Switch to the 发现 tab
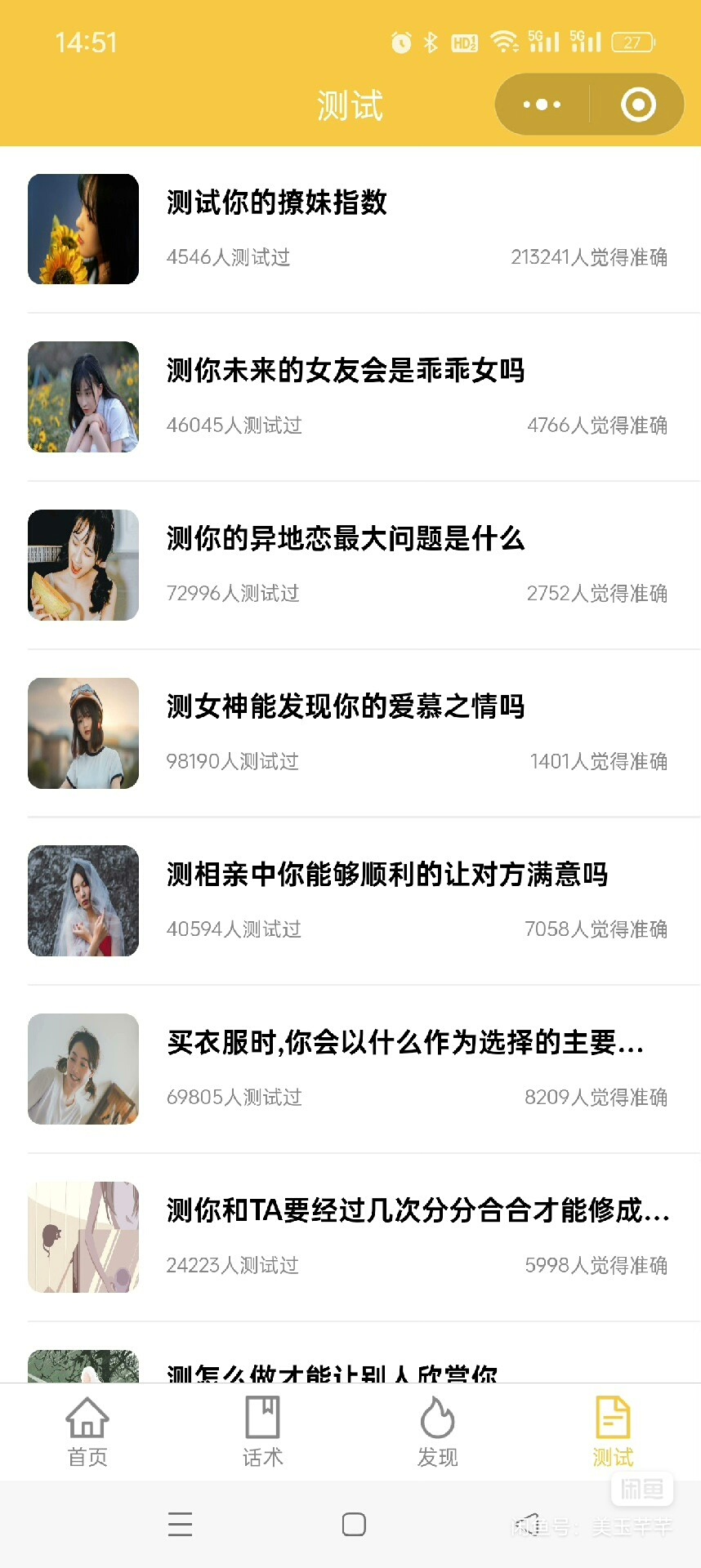Screen dimensions: 701x1568 point(438,1432)
